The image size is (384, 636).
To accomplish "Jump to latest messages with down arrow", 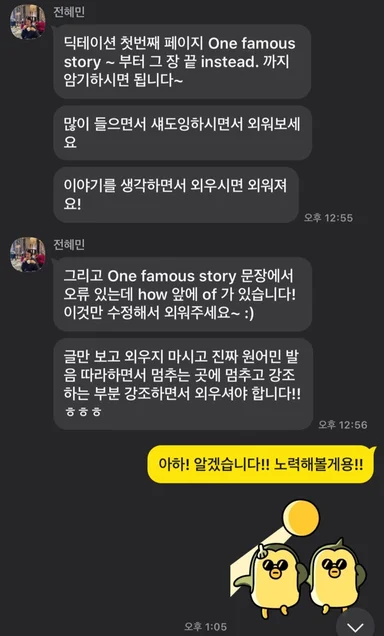I will click(355, 623).
